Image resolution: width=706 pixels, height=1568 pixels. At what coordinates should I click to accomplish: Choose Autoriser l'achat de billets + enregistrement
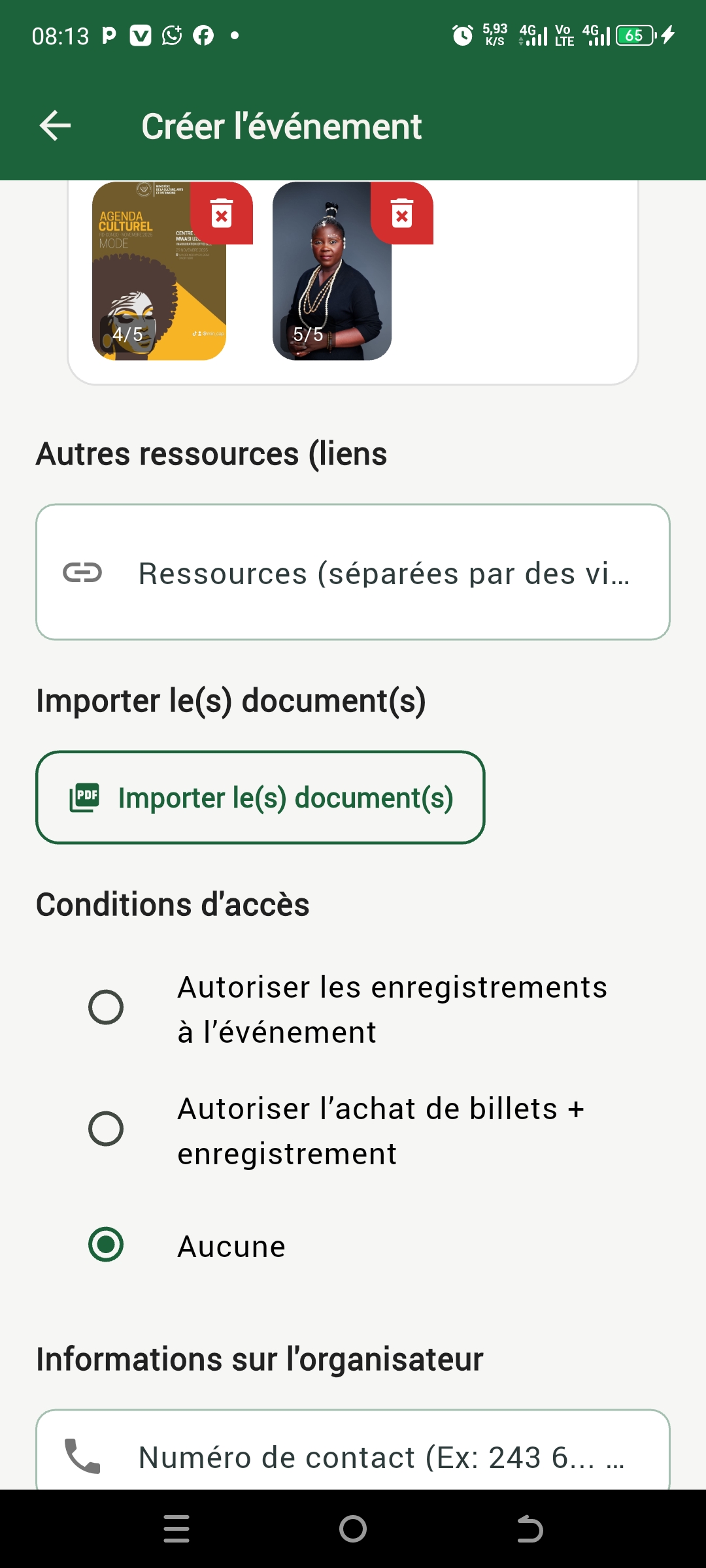[x=107, y=1130]
